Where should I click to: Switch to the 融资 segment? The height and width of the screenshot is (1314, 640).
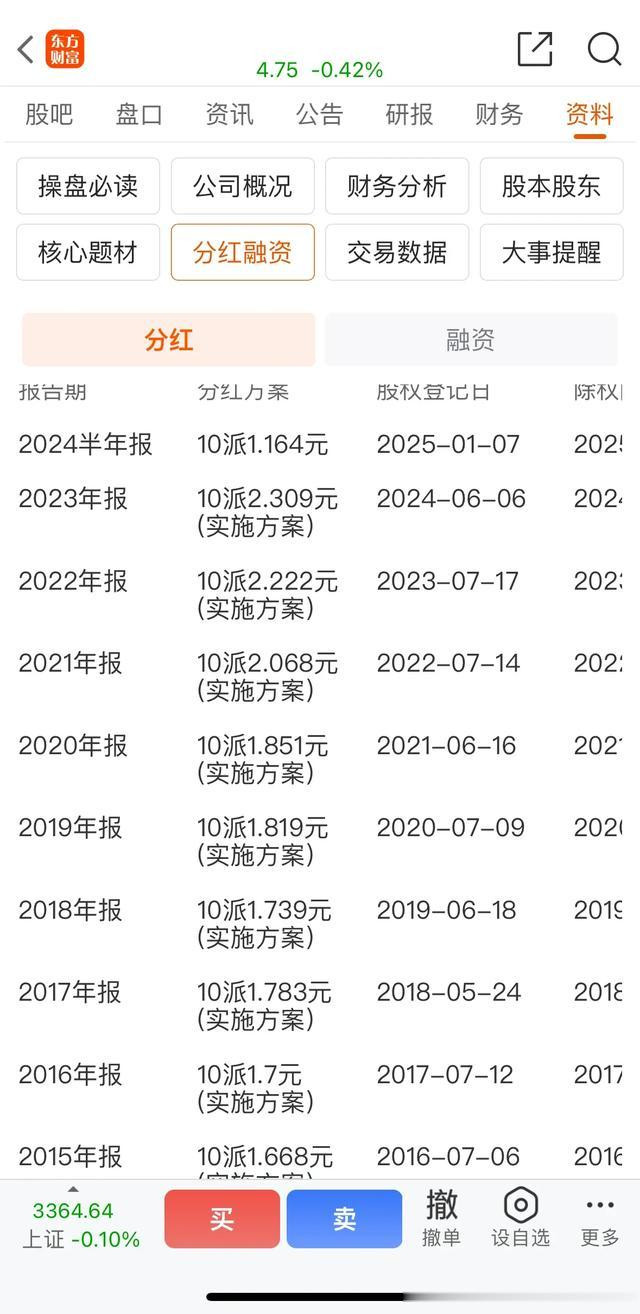click(x=470, y=340)
